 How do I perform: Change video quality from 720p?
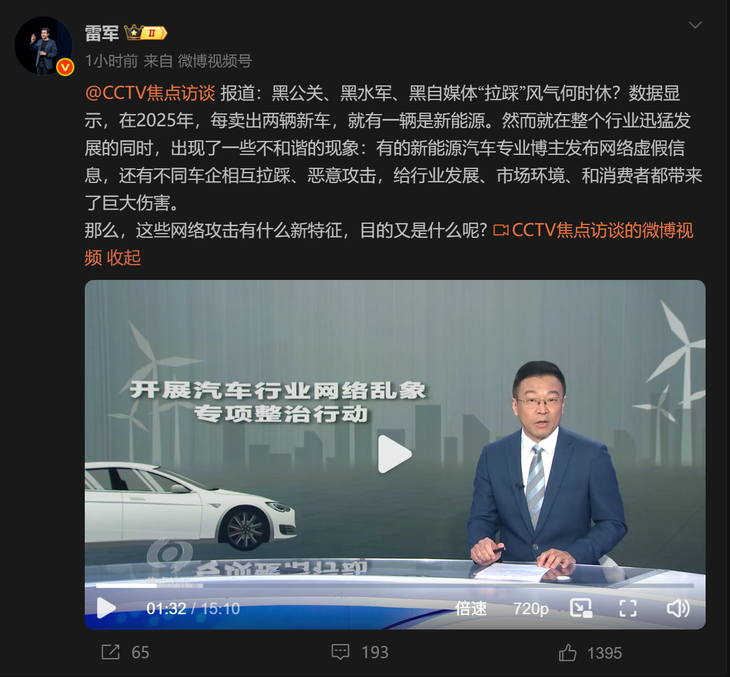coord(530,608)
